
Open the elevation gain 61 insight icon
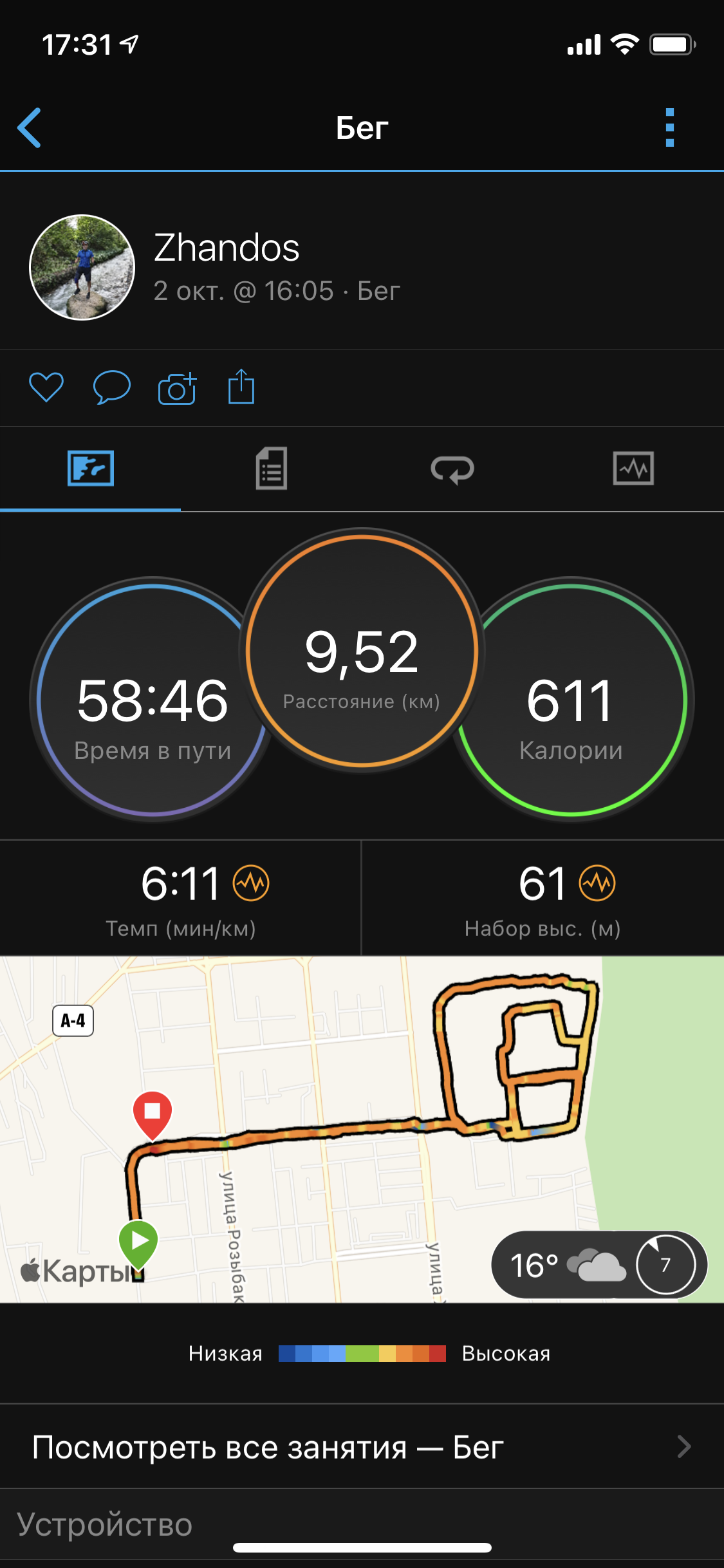pyautogui.click(x=597, y=883)
